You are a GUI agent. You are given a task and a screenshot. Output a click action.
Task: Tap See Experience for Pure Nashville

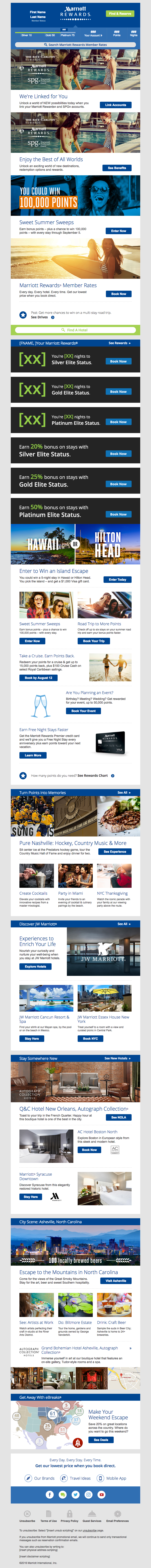[x=115, y=852]
